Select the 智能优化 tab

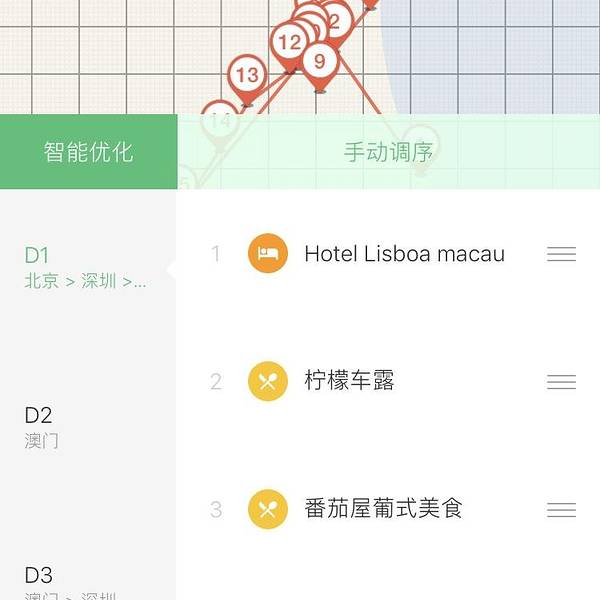88,152
